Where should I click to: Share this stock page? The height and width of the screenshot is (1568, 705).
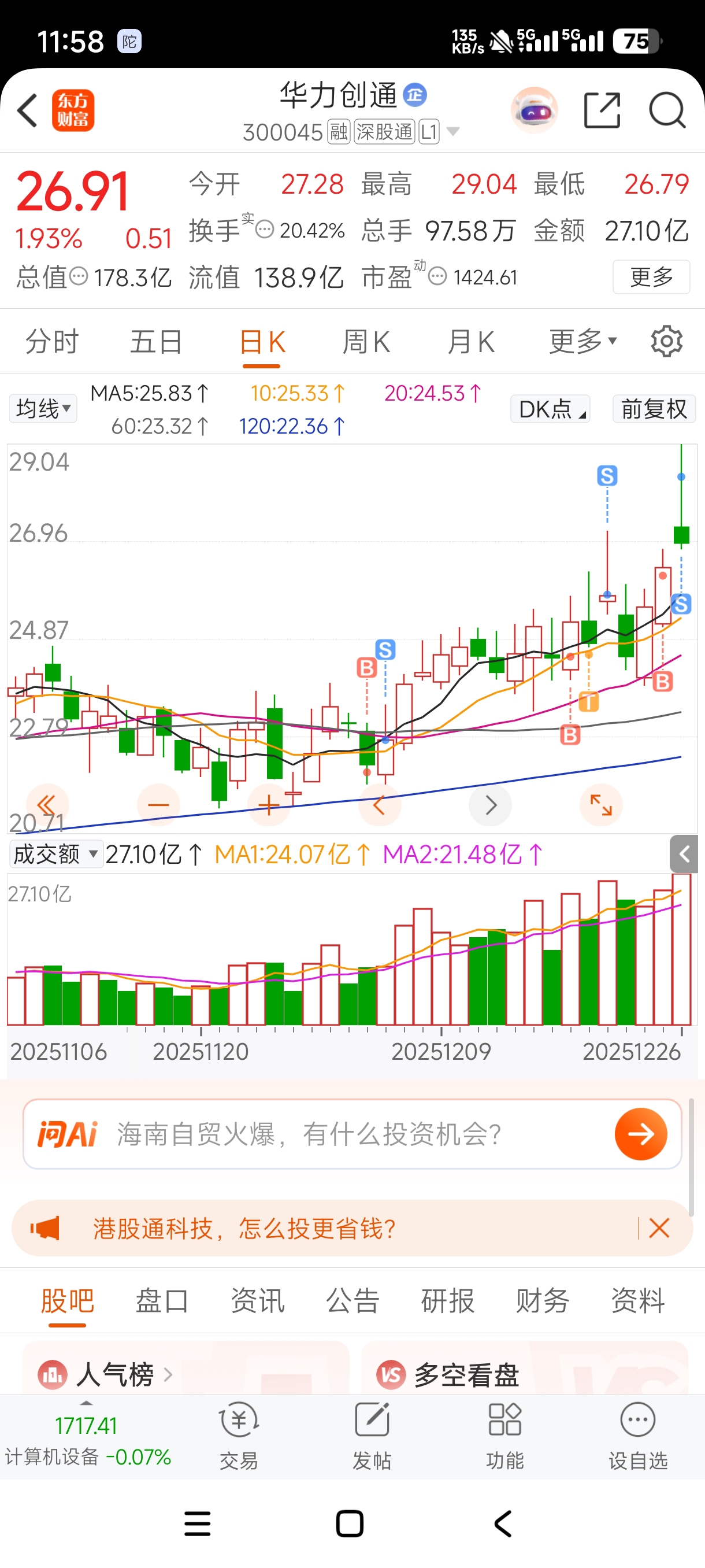pyautogui.click(x=602, y=111)
